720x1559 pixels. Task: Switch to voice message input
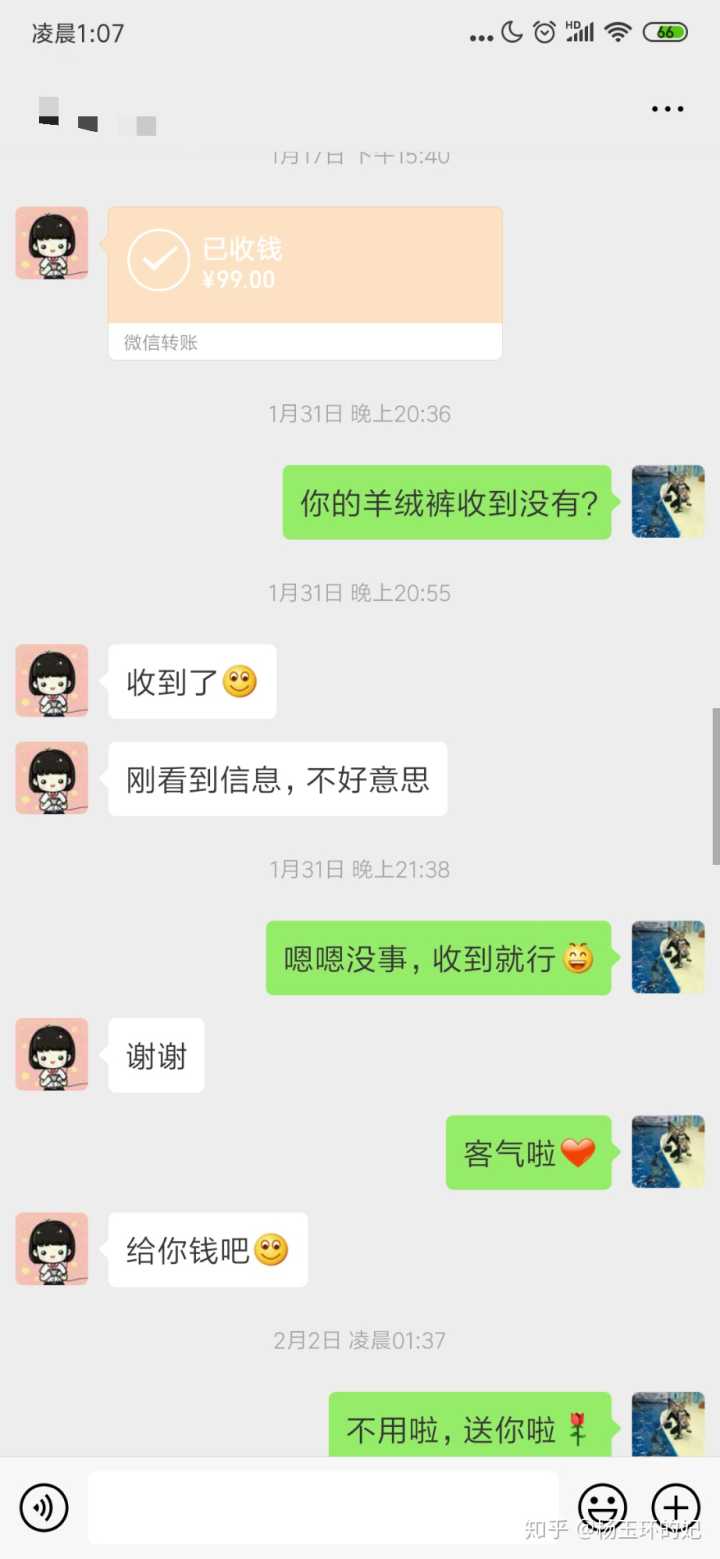tap(44, 1507)
